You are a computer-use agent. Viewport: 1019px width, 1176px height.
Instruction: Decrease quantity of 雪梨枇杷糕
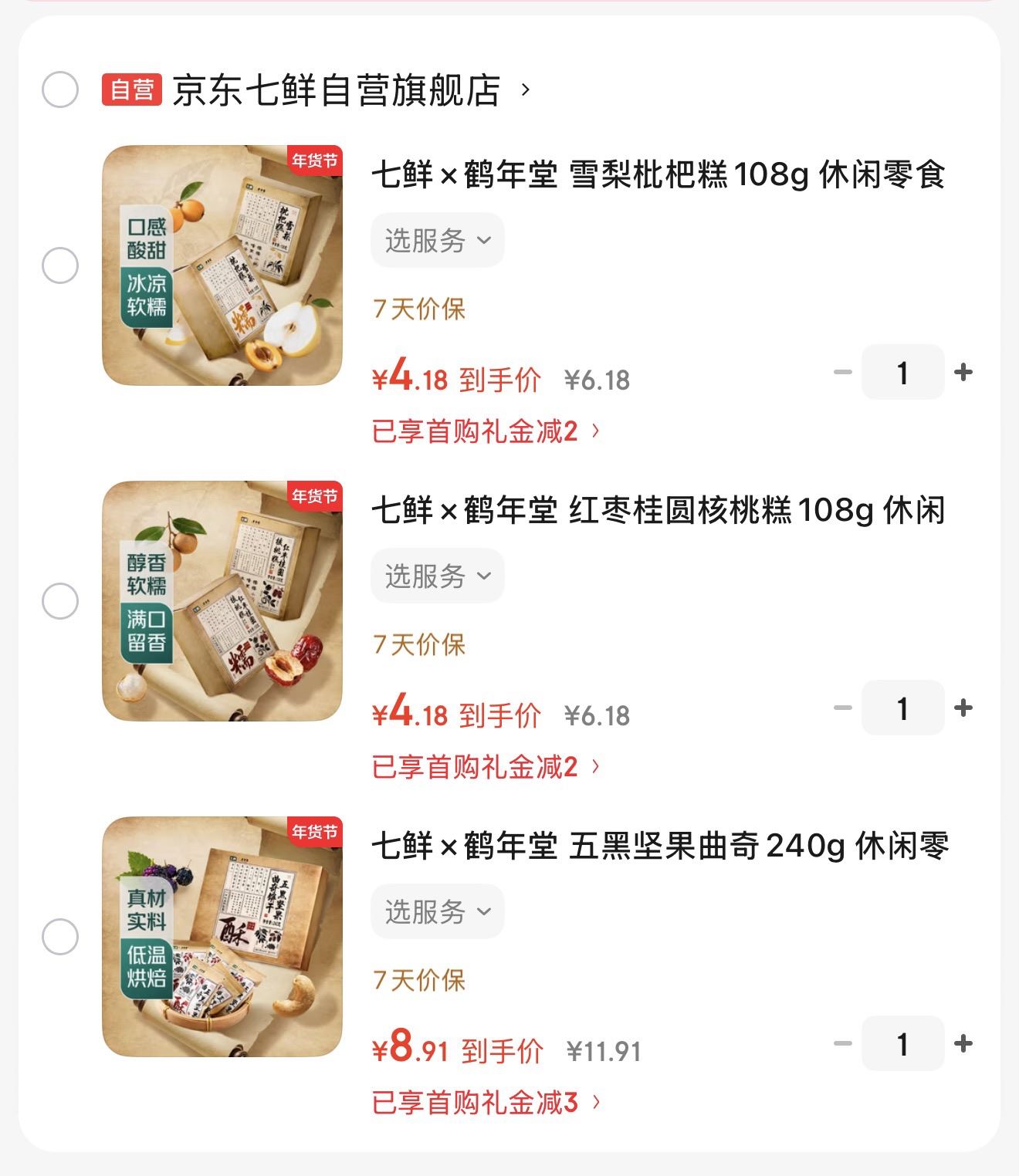pyautogui.click(x=842, y=373)
